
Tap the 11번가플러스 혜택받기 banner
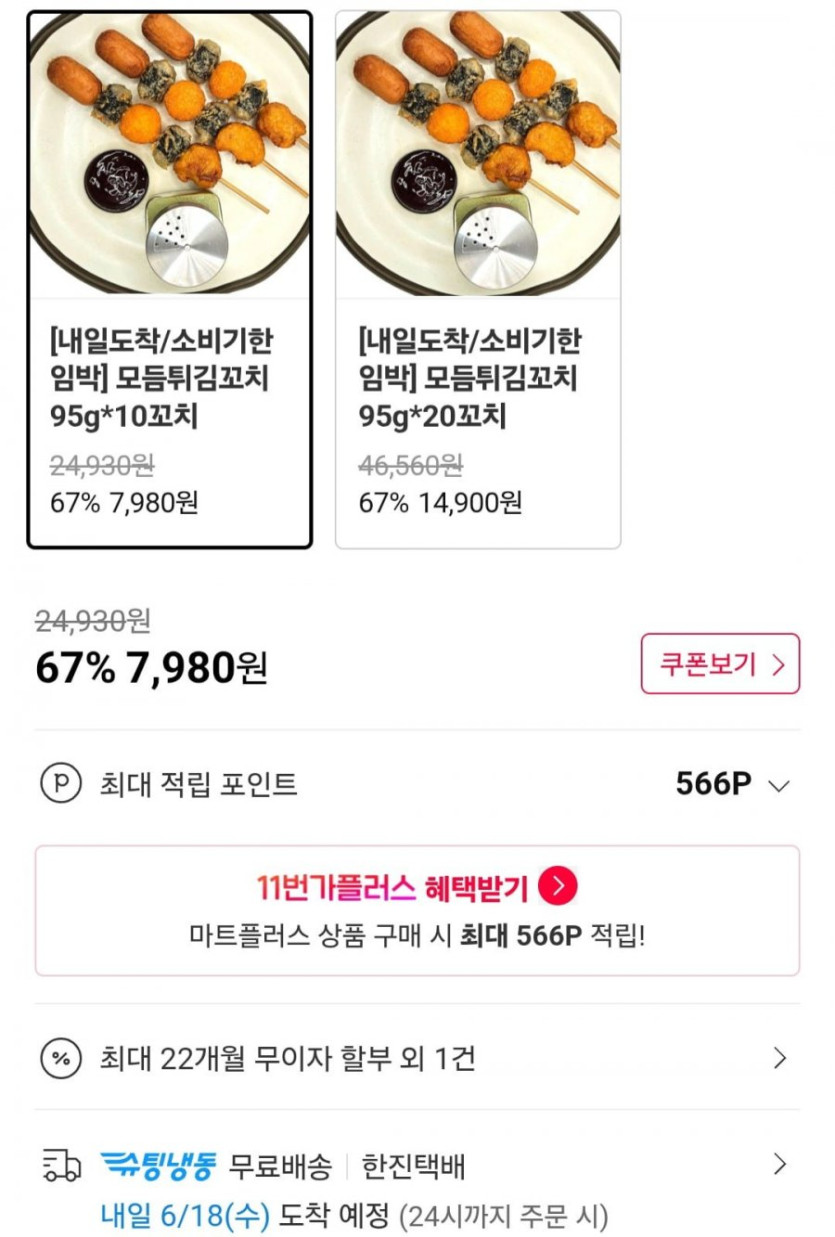(417, 909)
